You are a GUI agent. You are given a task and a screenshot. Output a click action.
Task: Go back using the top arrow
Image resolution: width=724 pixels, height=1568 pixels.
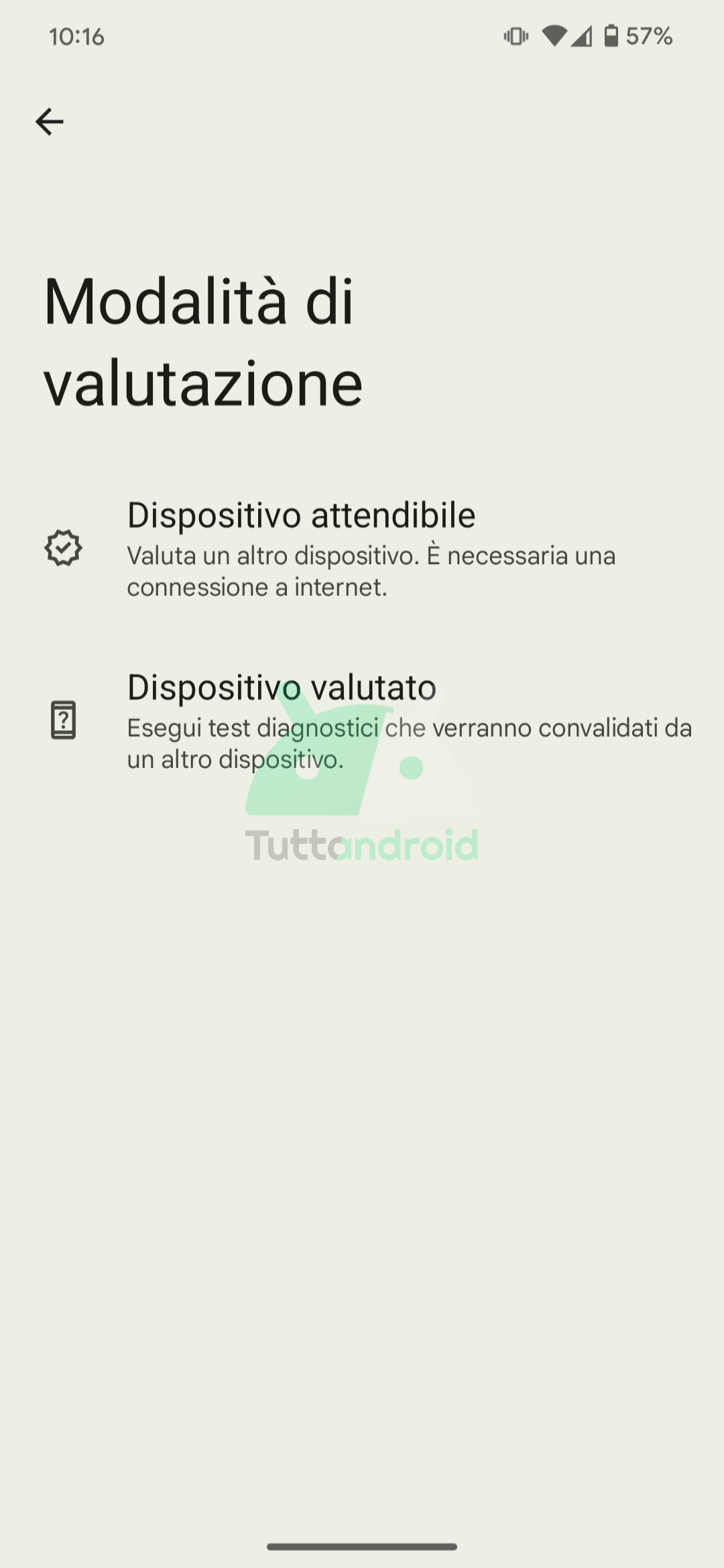click(x=50, y=122)
